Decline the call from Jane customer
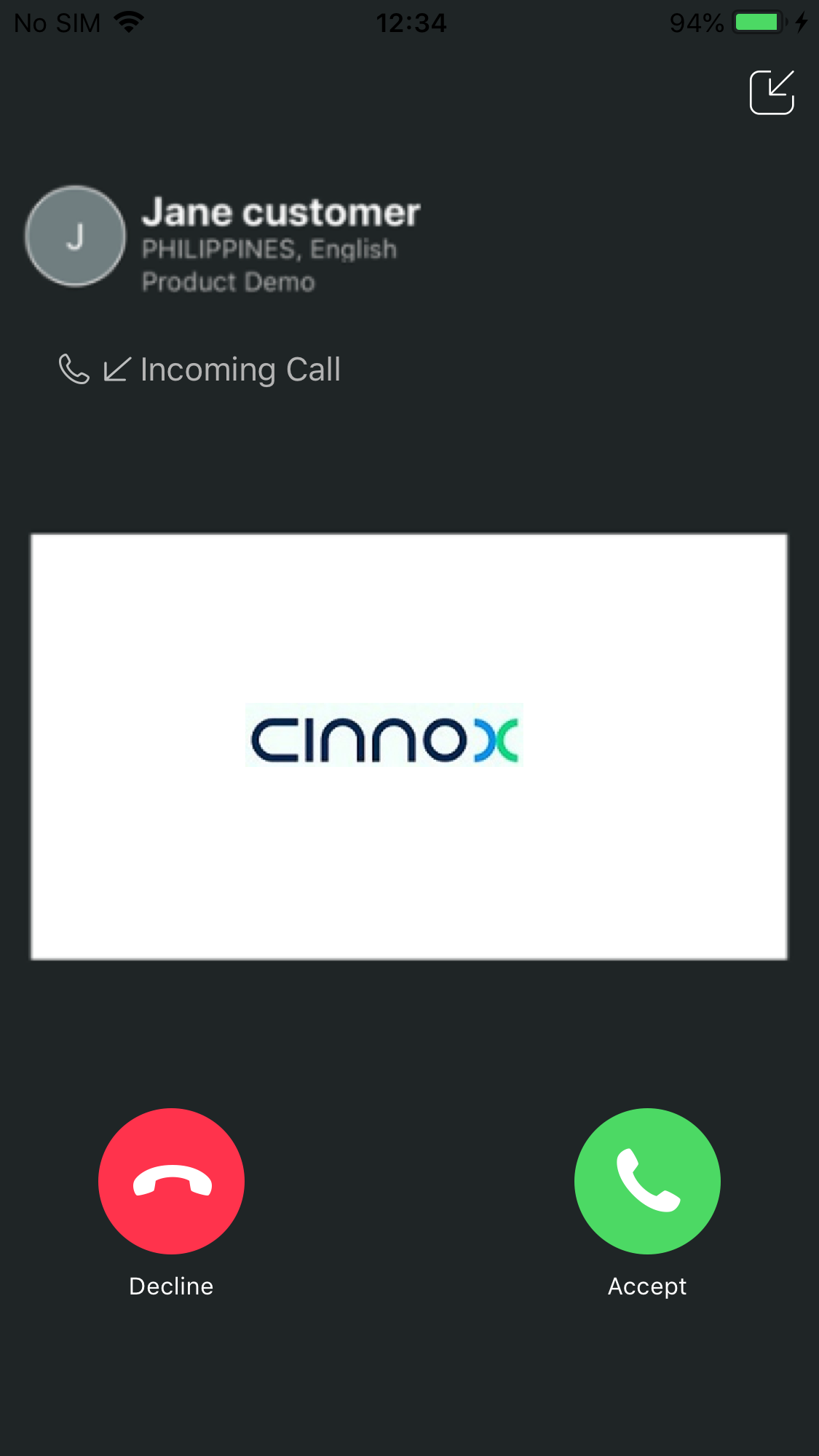This screenshot has height=1456, width=819. 171,1181
